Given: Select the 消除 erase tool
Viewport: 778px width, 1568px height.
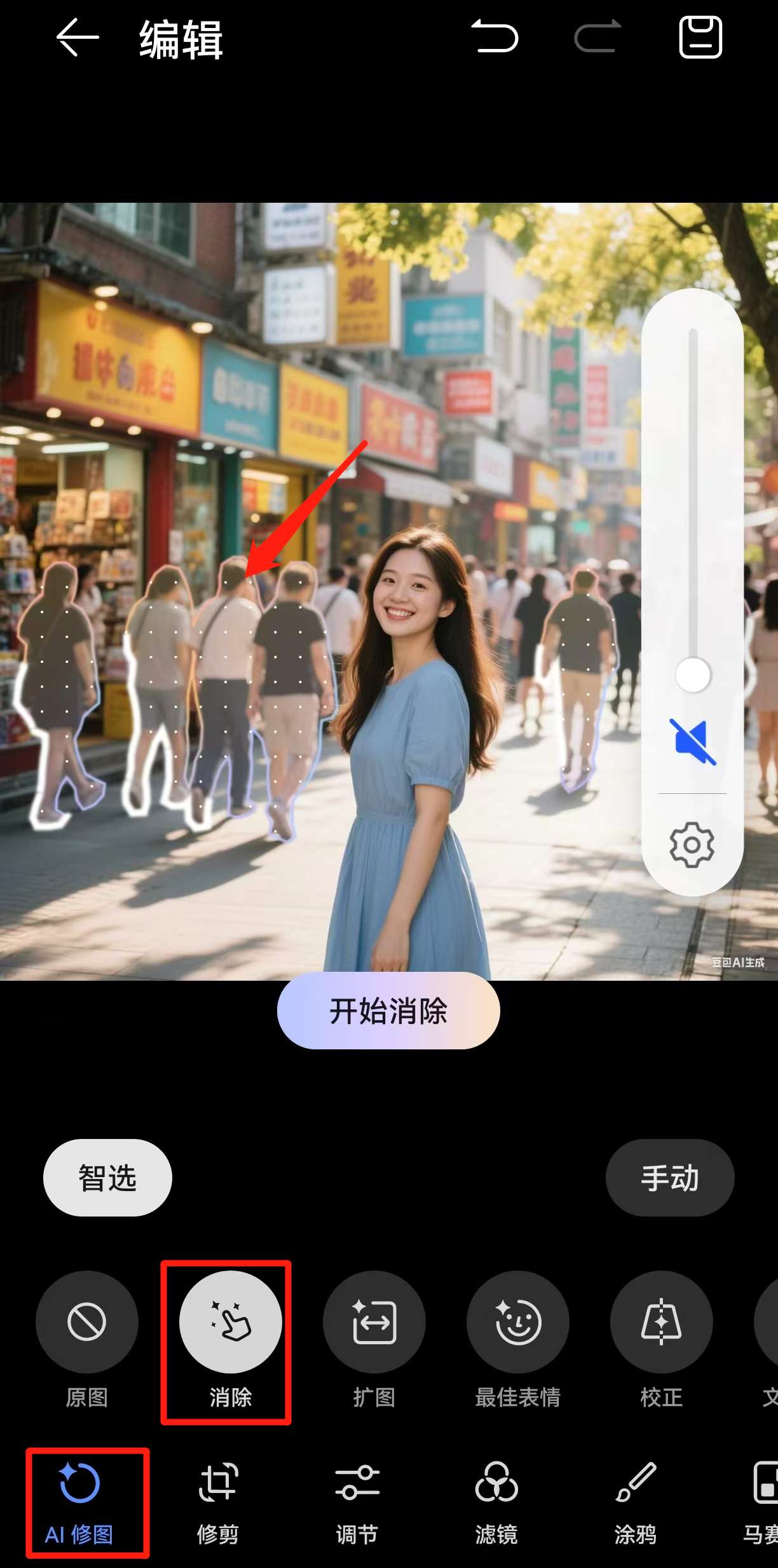Looking at the screenshot, I should (230, 1322).
